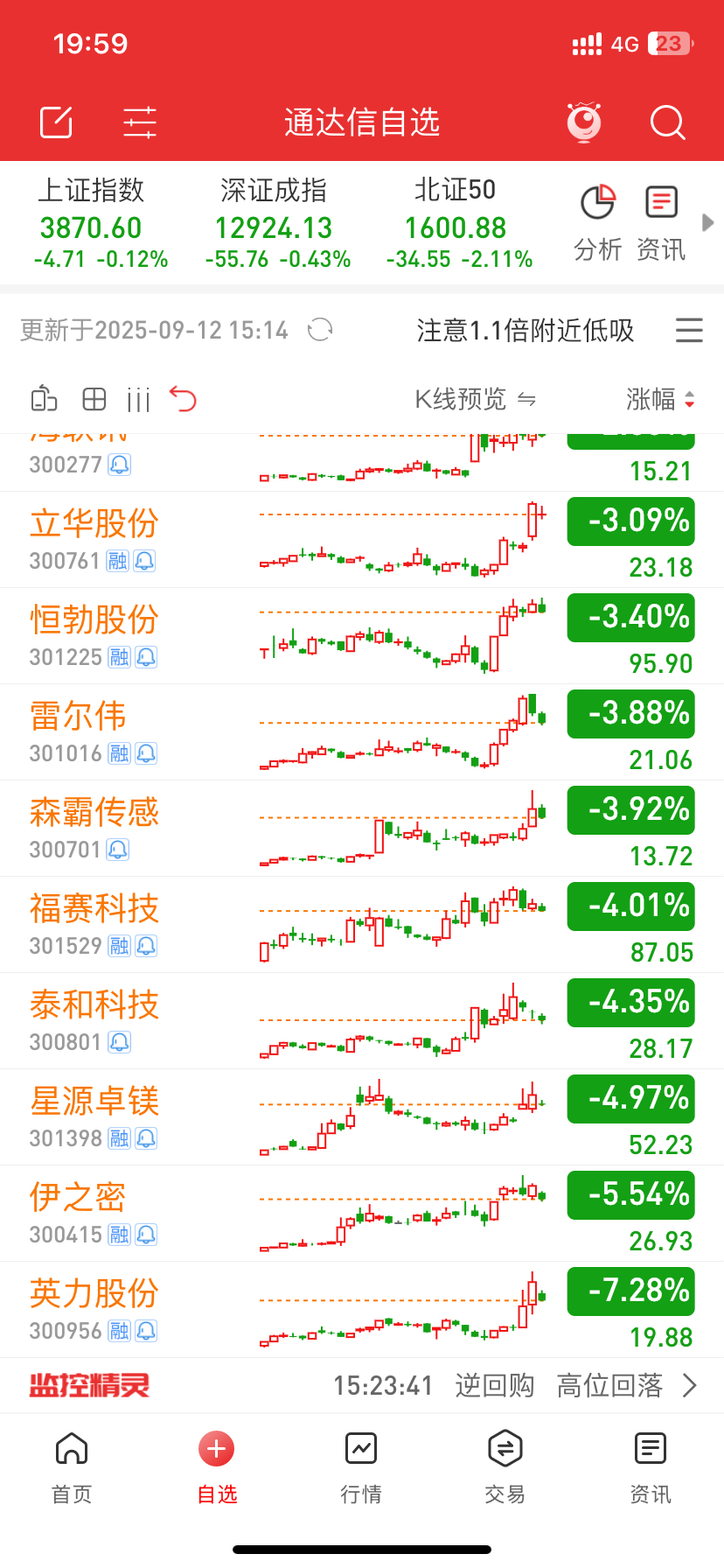The height and width of the screenshot is (1568, 724).
Task: Open the search magnifier icon
Action: tap(668, 122)
